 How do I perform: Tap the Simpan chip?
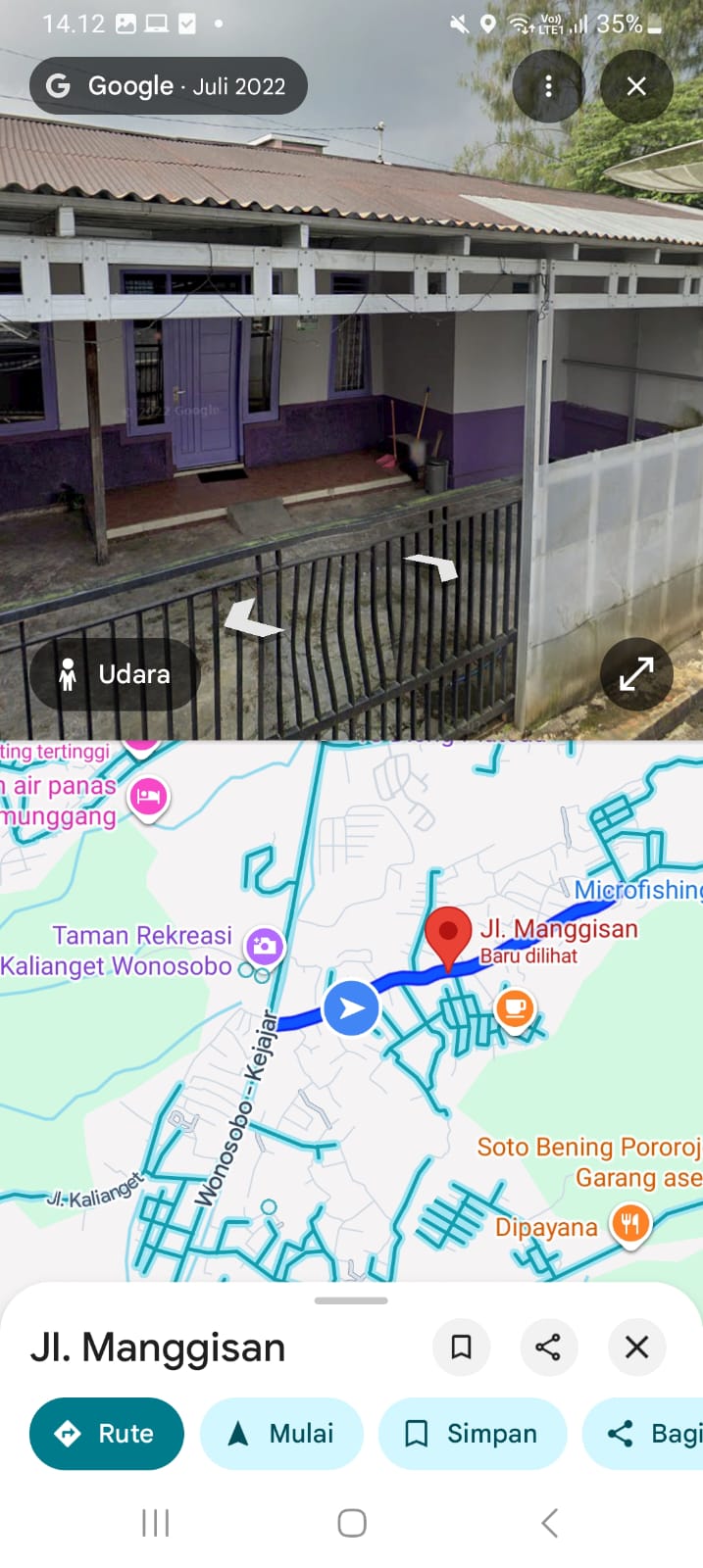point(473,1434)
